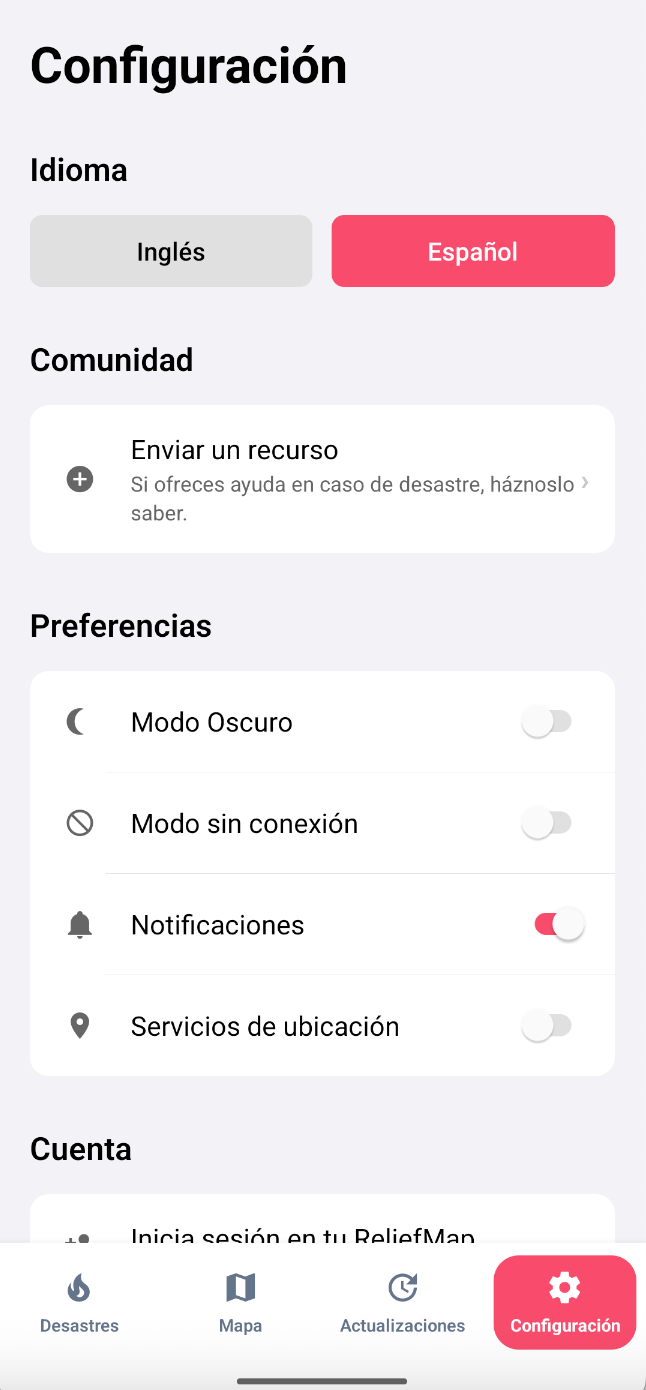This screenshot has height=1390, width=646.
Task: Enable Modo Oscuro
Action: [x=546, y=722]
